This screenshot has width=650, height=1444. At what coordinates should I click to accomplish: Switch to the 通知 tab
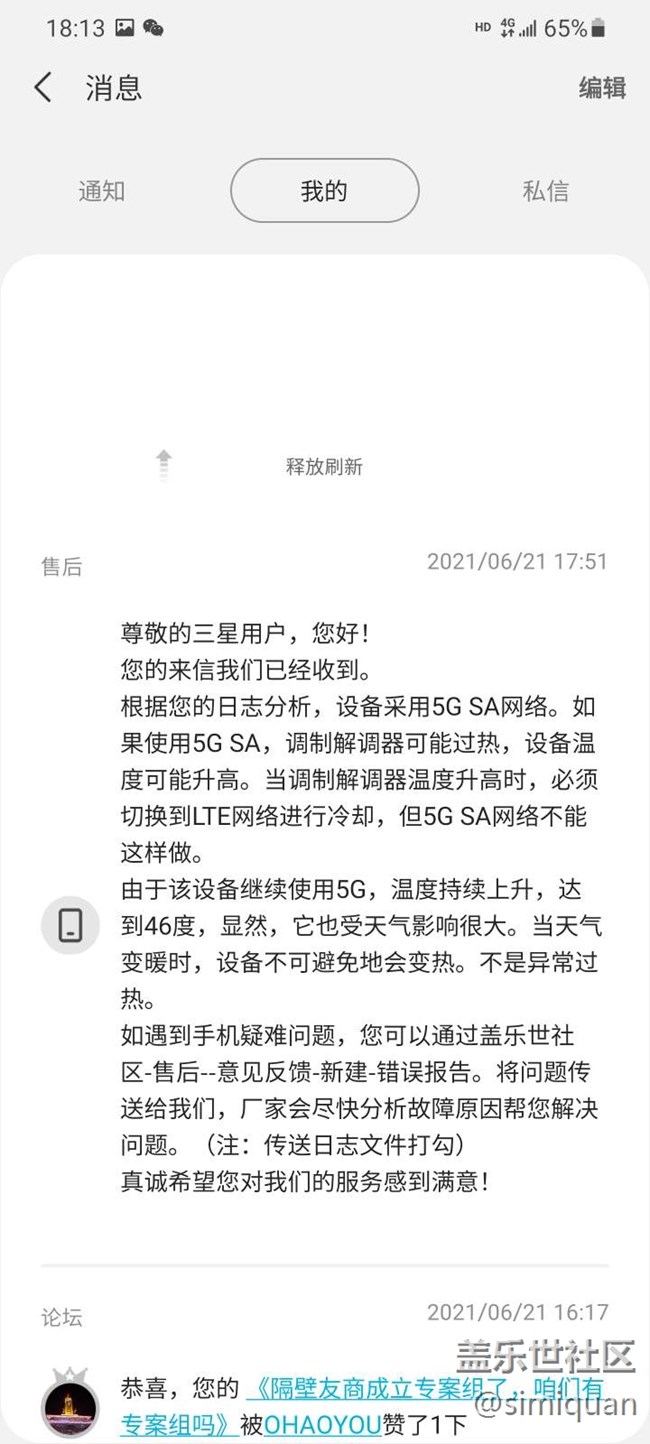click(102, 191)
